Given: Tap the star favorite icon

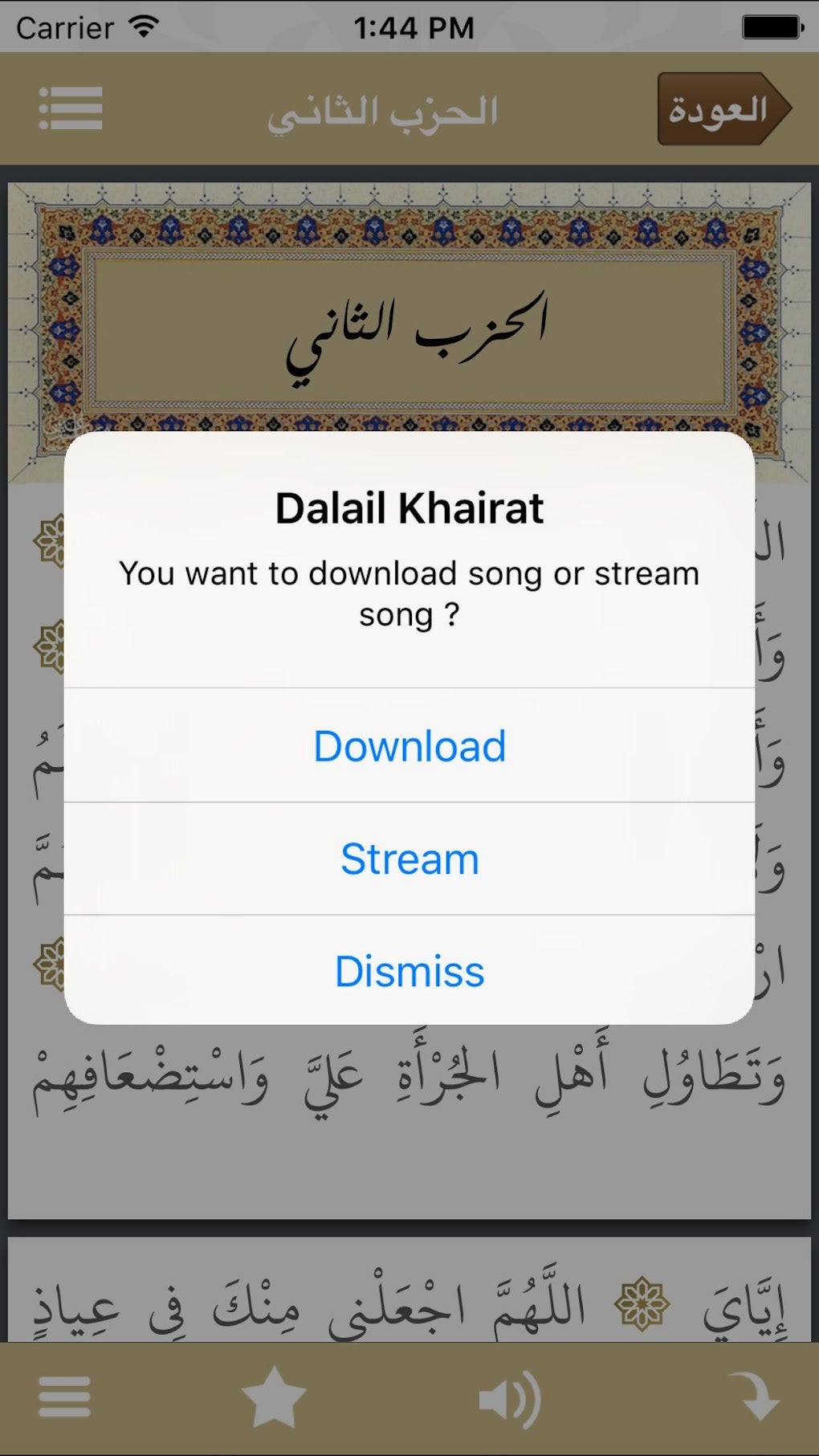Looking at the screenshot, I should click(274, 1397).
